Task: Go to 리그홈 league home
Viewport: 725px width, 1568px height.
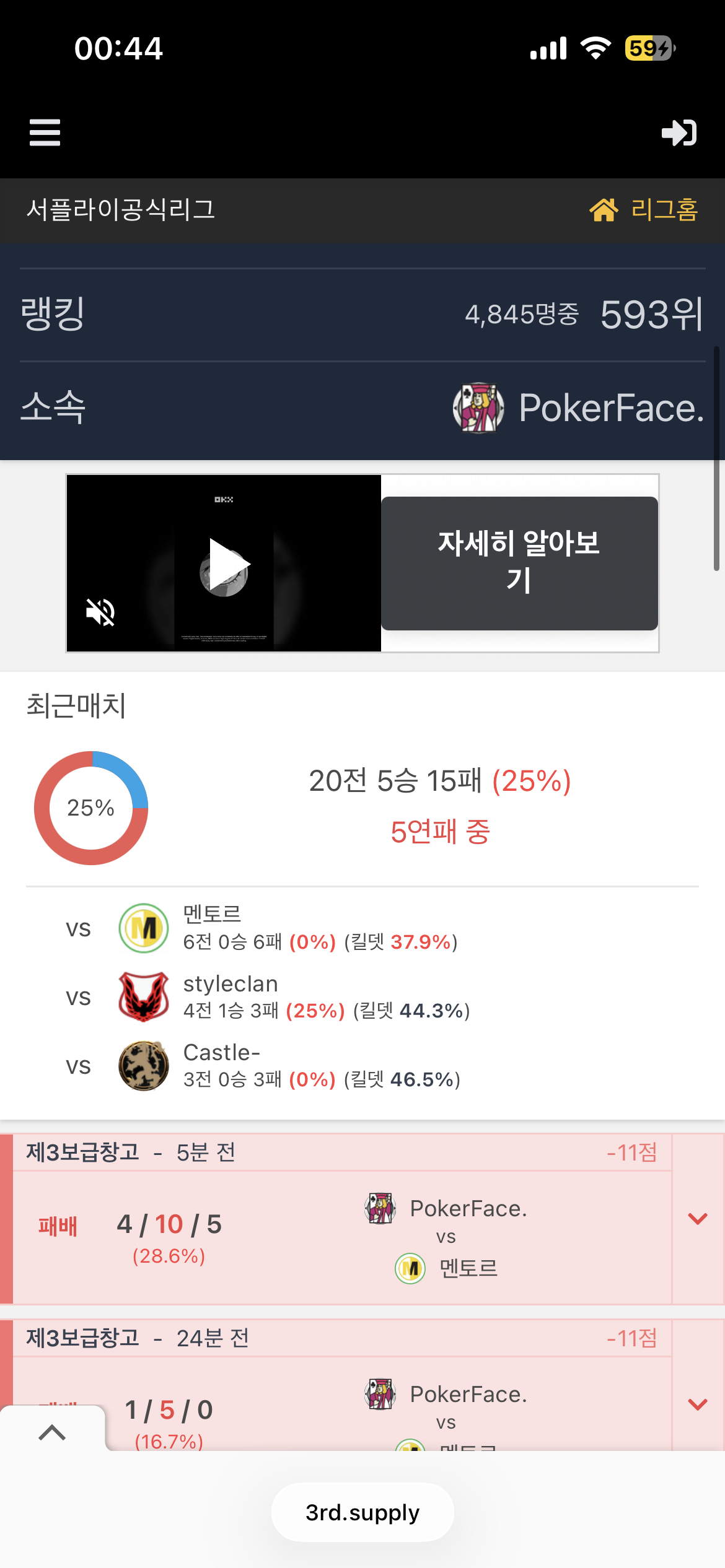Action: pyautogui.click(x=644, y=210)
